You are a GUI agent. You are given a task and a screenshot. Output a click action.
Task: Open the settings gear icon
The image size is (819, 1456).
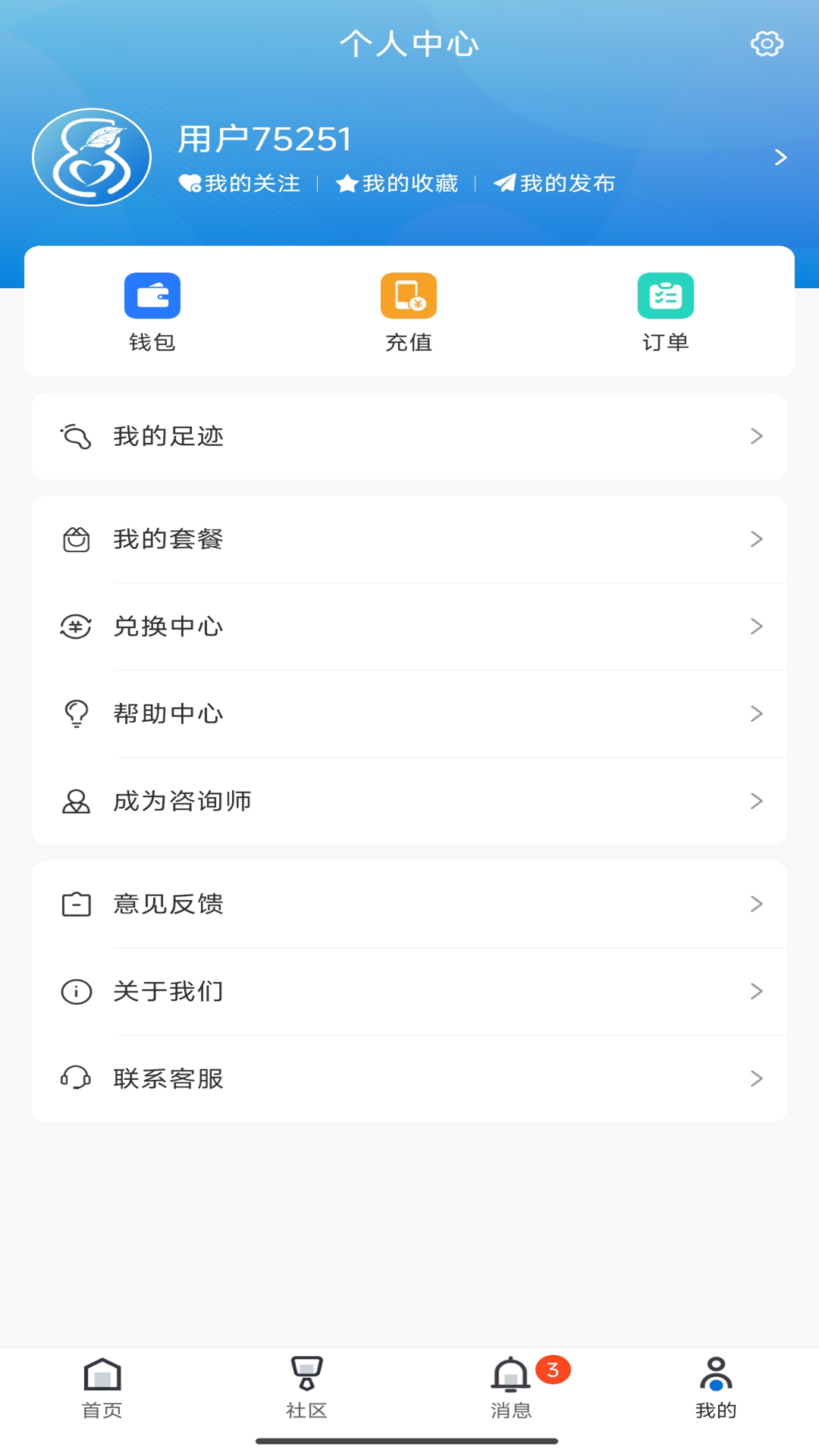point(766,43)
